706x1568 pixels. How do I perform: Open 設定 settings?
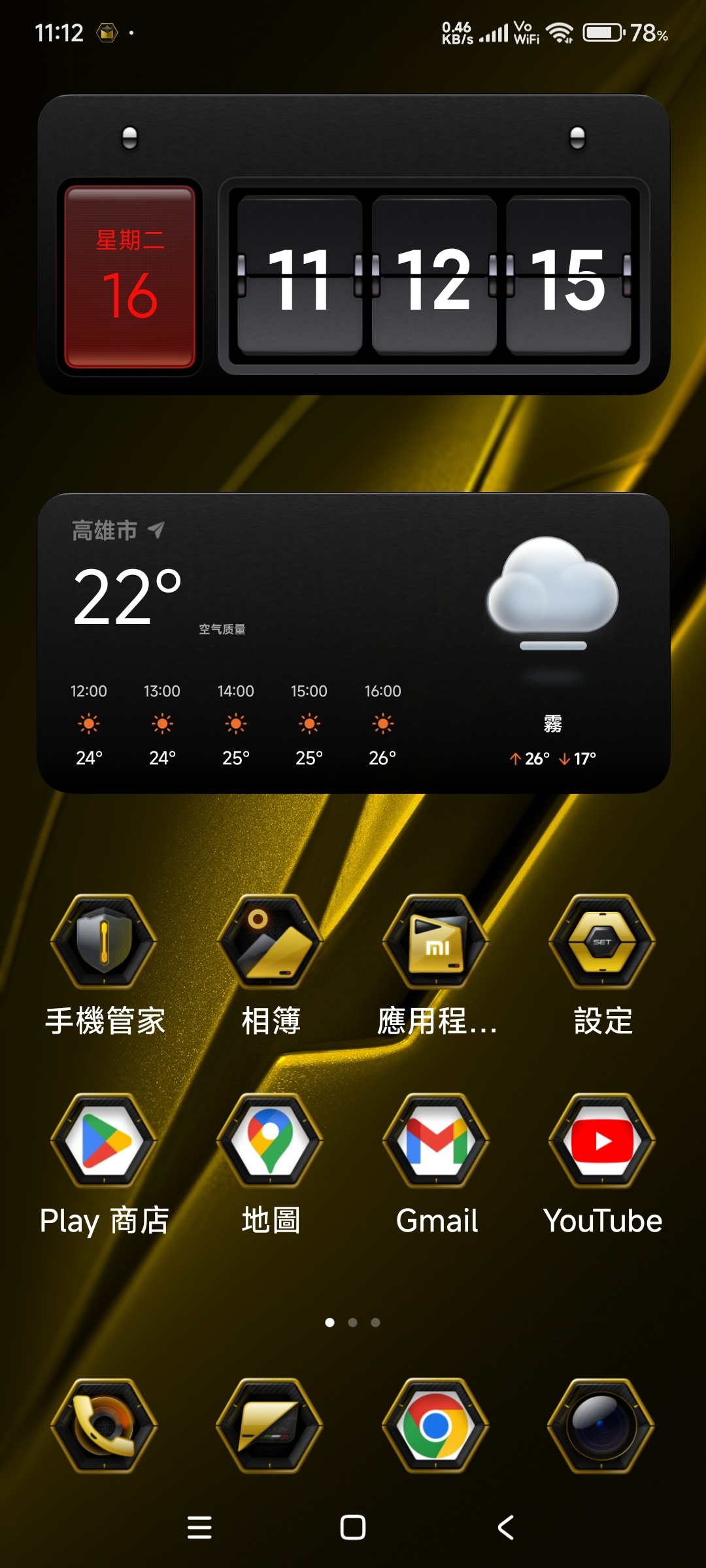[x=602, y=942]
